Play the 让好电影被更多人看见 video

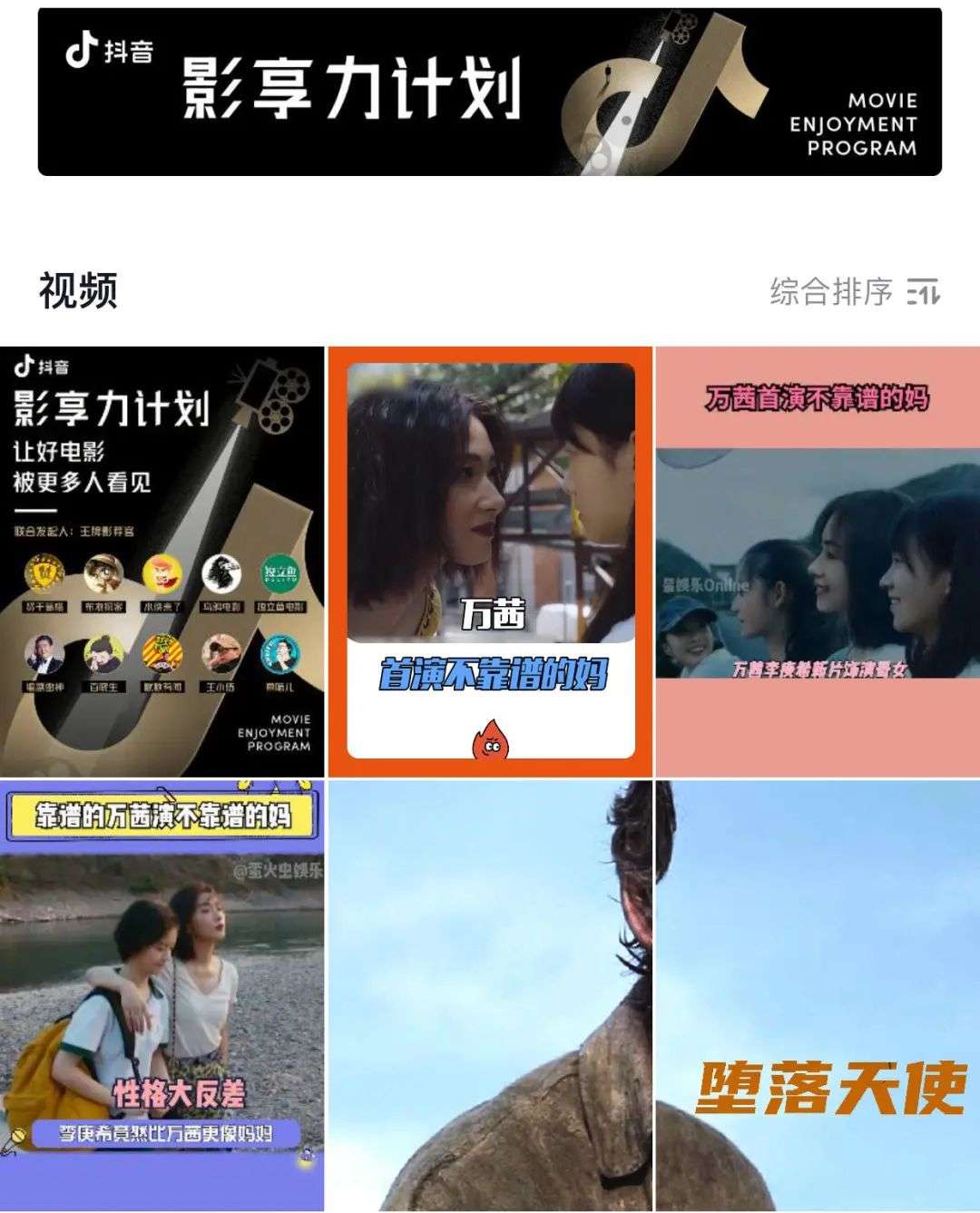[x=162, y=561]
